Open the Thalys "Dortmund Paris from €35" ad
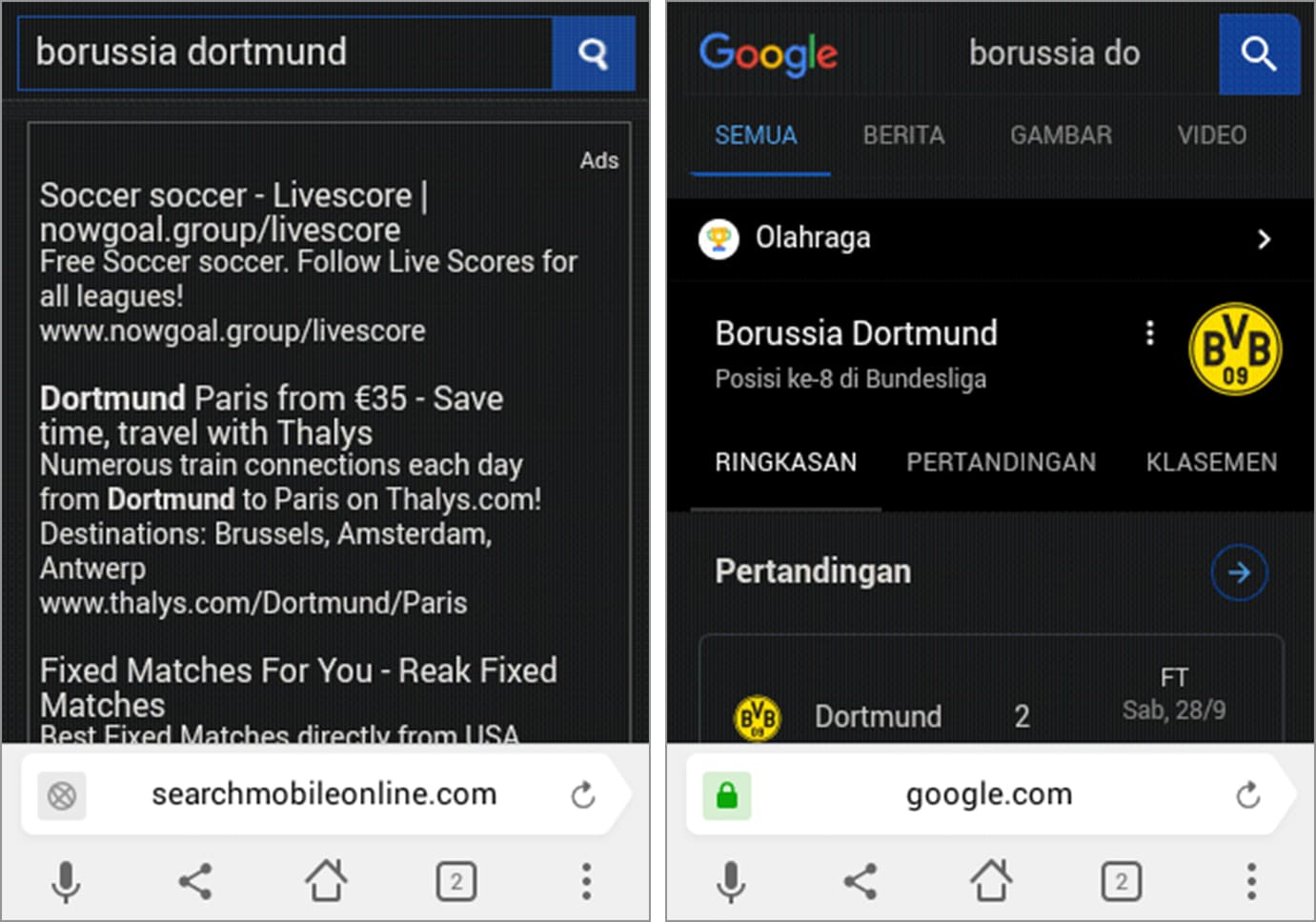The height and width of the screenshot is (922, 1316). pos(272,414)
